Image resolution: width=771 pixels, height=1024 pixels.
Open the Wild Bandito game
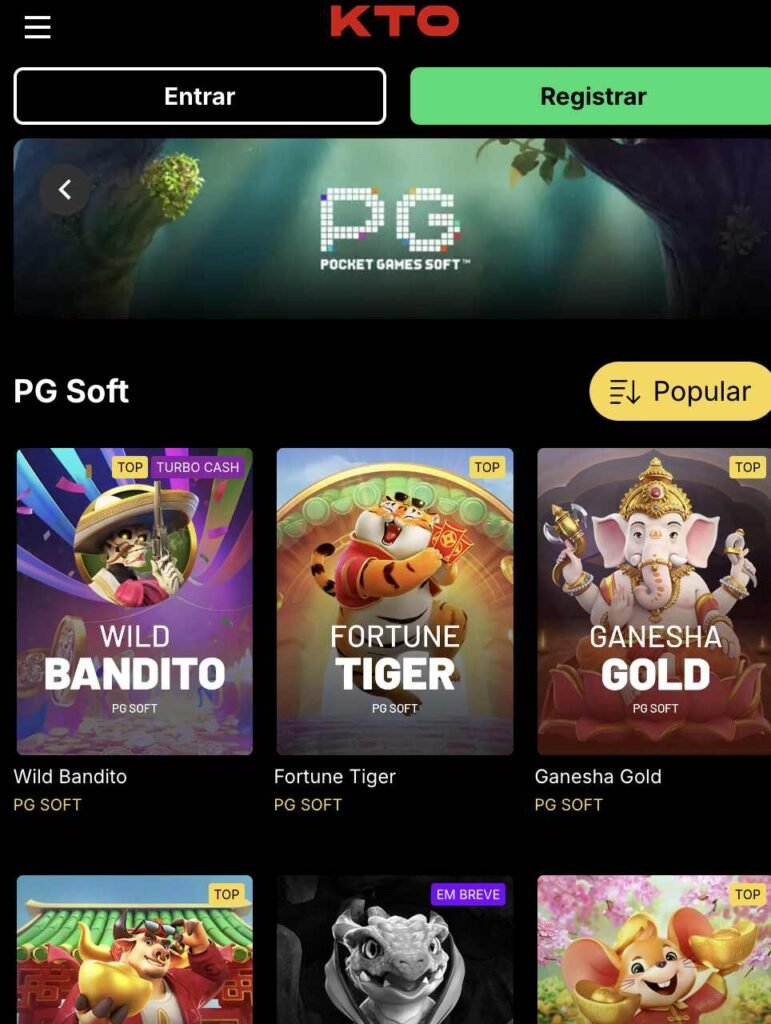pyautogui.click(x=135, y=601)
